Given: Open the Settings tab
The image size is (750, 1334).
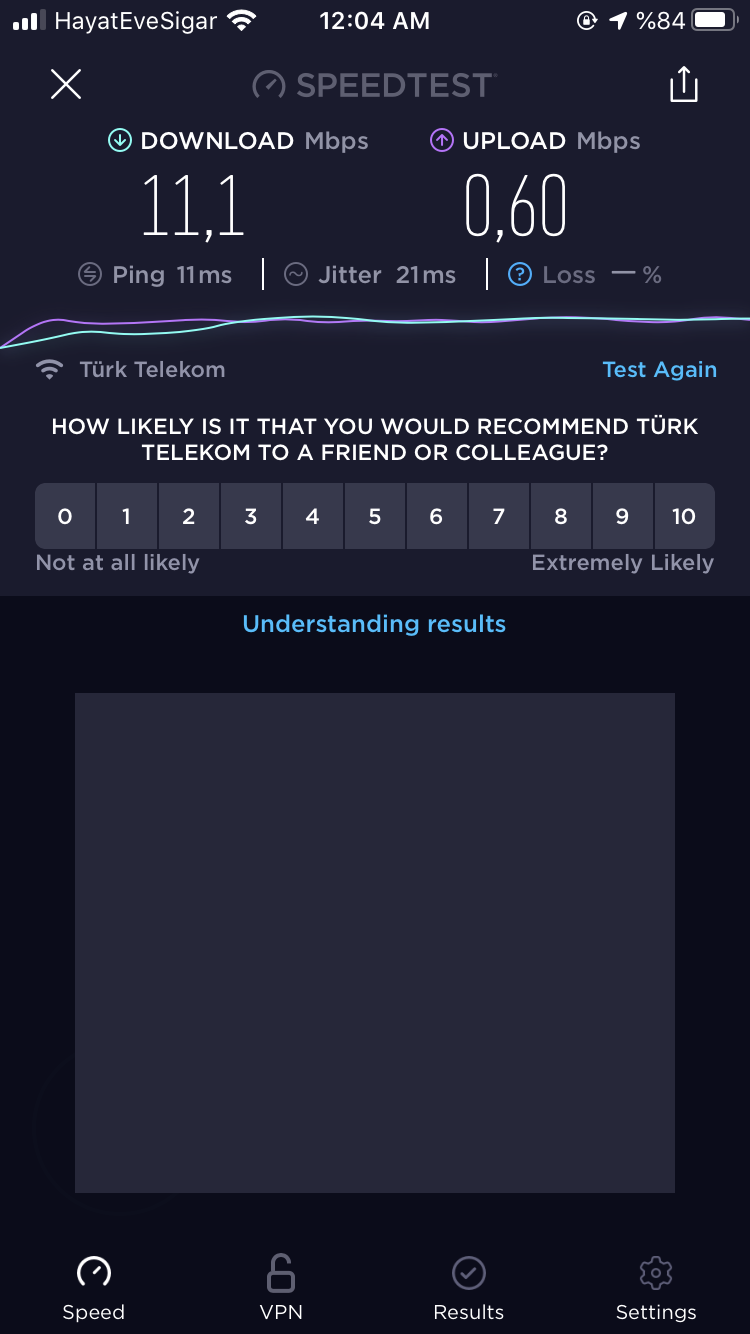Looking at the screenshot, I should tap(656, 1288).
